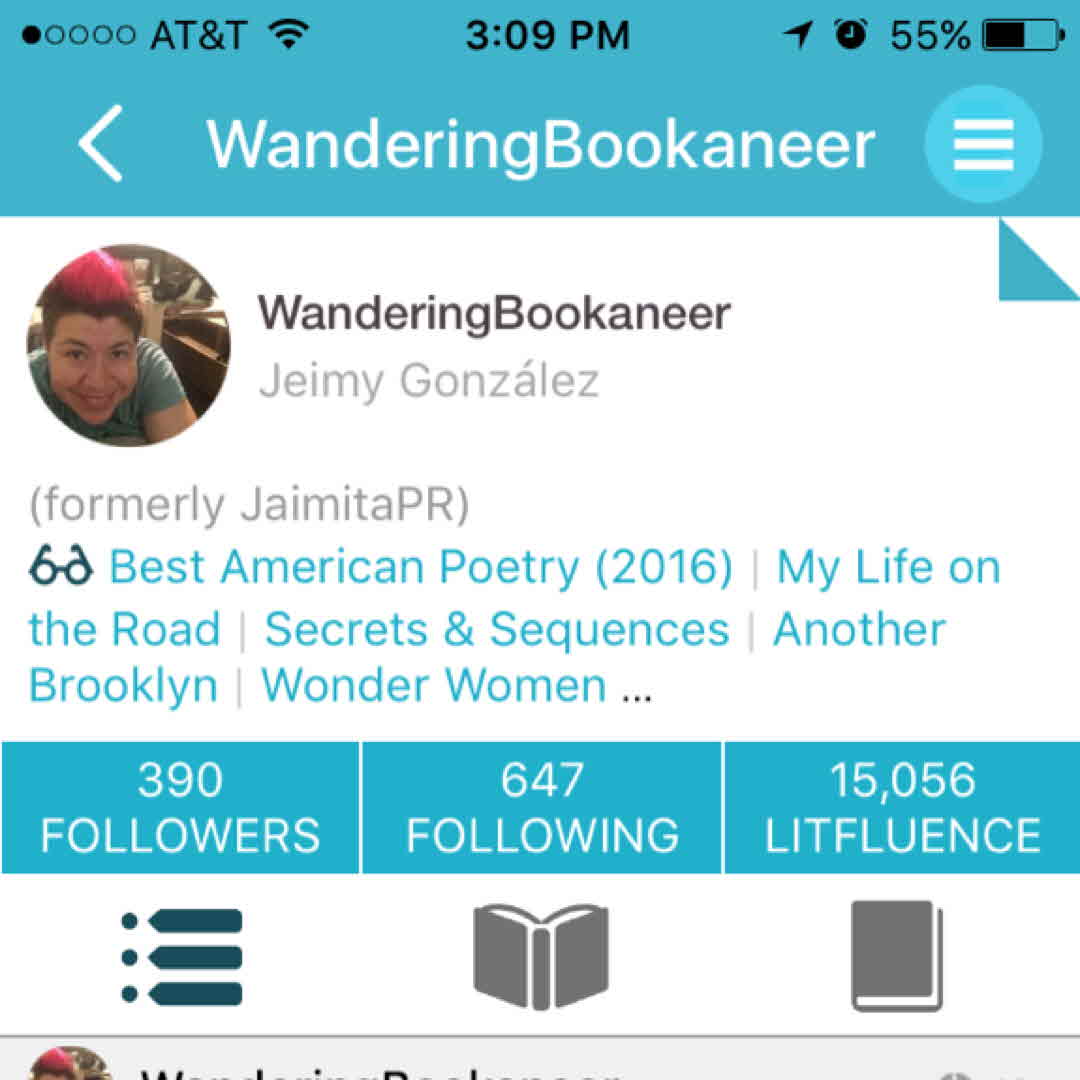The height and width of the screenshot is (1080, 1080).
Task: Open the hamburger menu button
Action: click(x=983, y=145)
